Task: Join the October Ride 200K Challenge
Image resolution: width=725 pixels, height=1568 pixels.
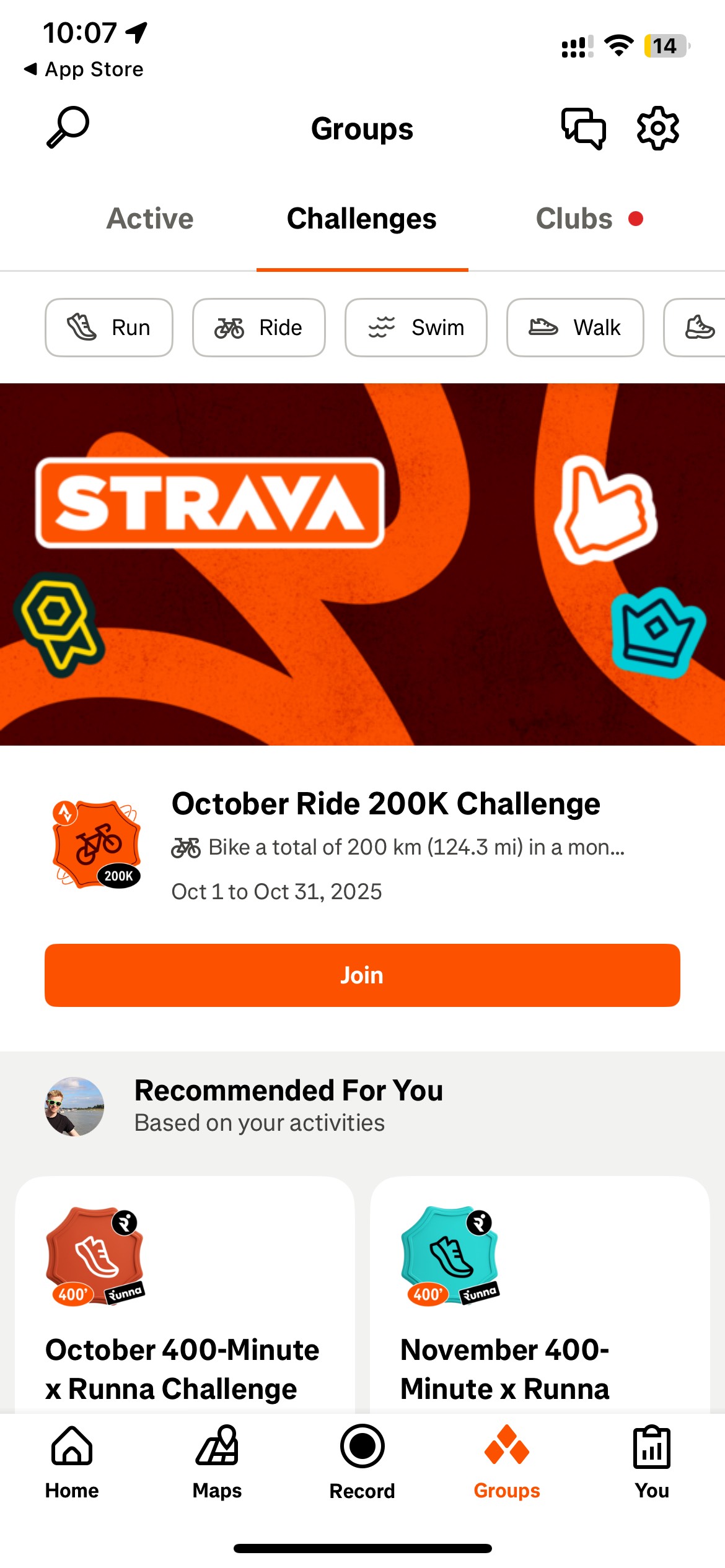Action: 362,975
